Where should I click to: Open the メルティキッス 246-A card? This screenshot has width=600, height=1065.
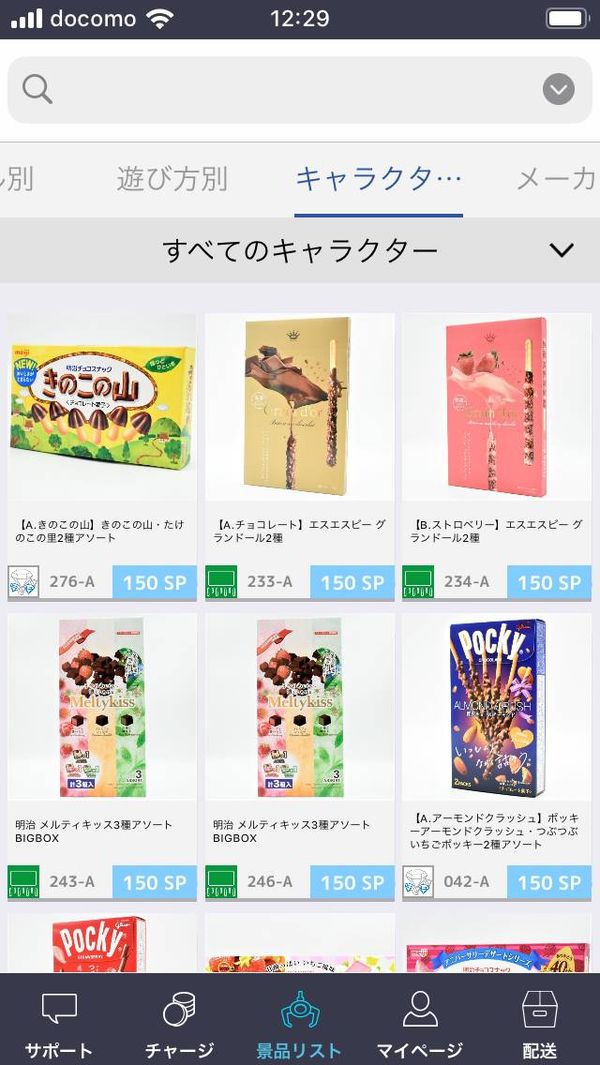point(300,757)
